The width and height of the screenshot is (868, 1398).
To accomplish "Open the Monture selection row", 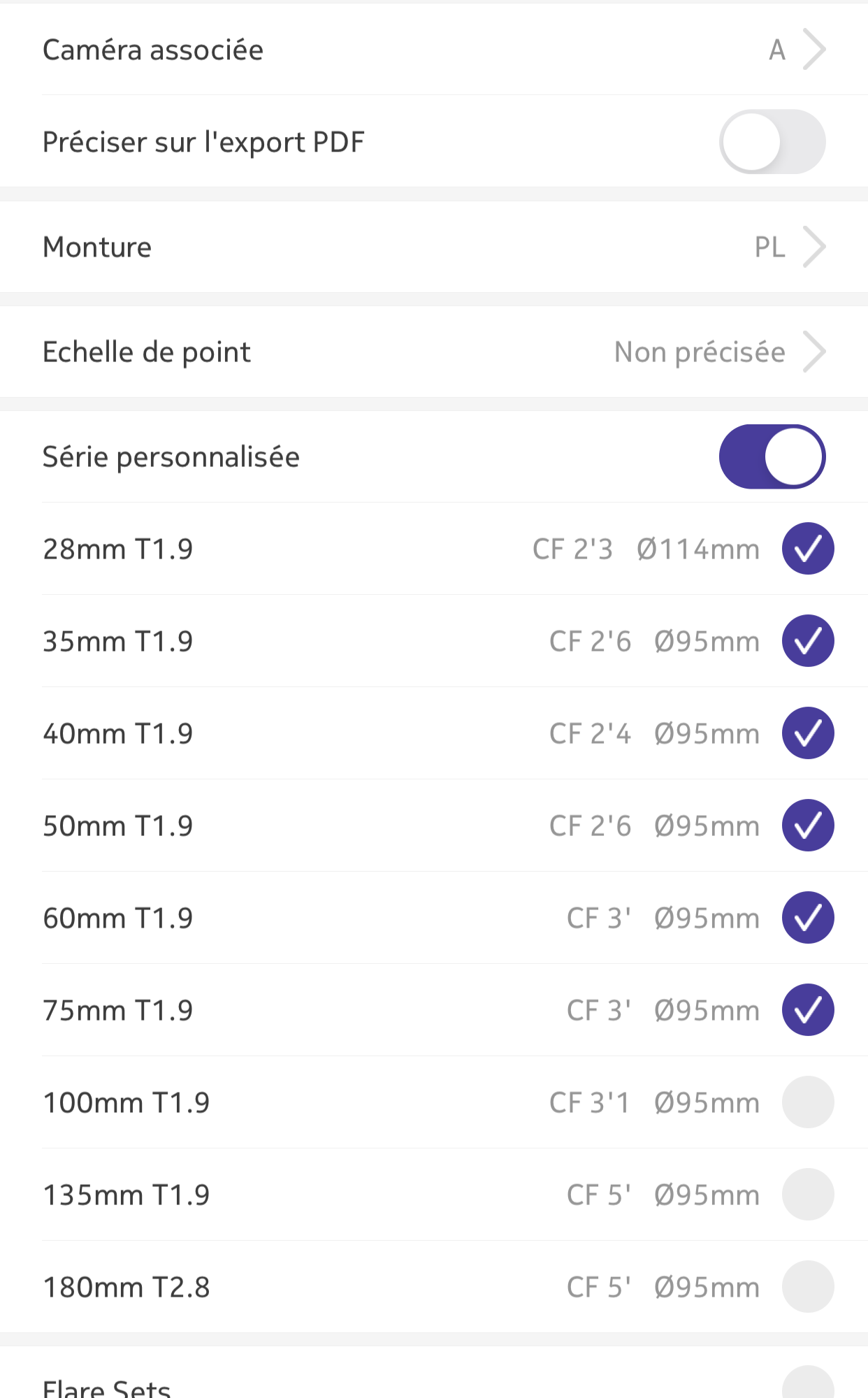I will 434,247.
